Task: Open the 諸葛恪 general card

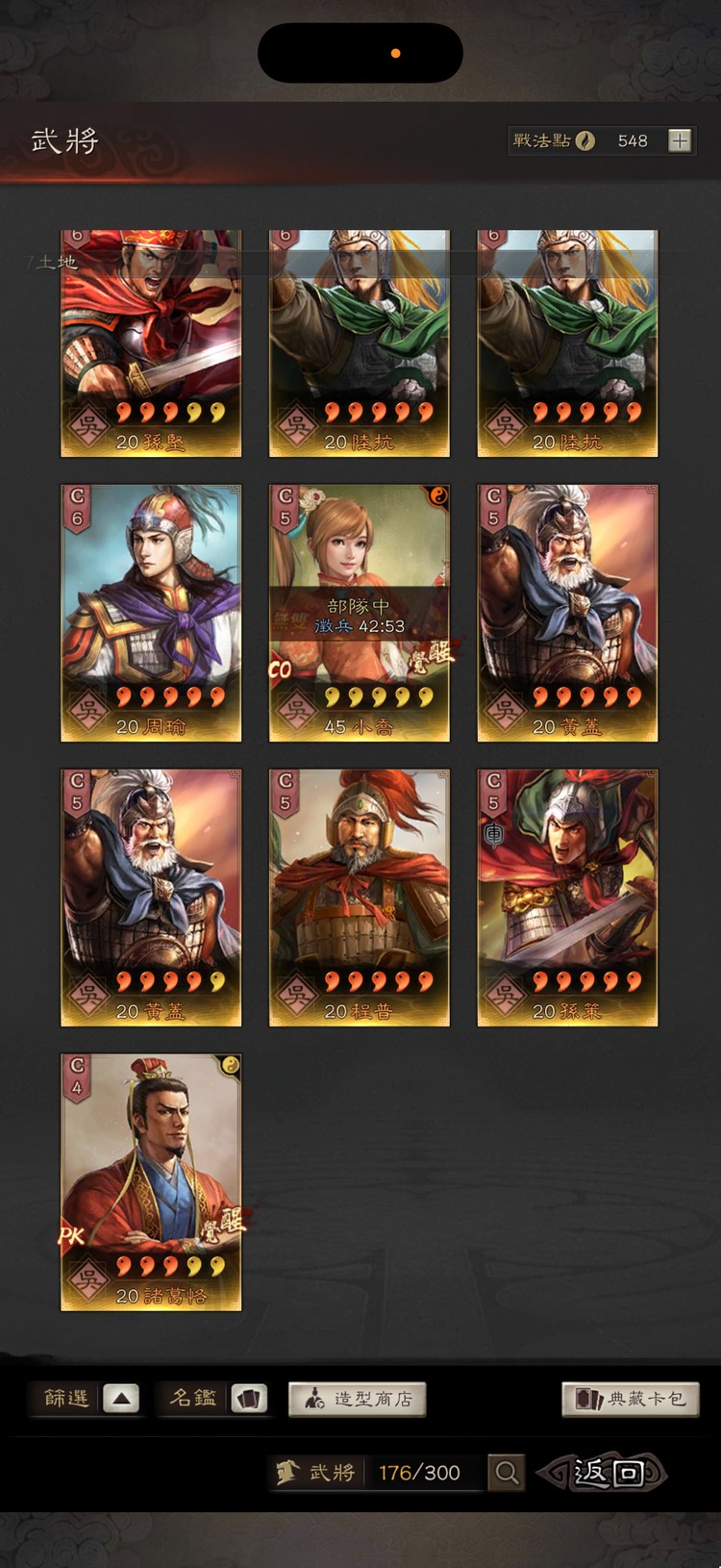Action: coord(151,1182)
